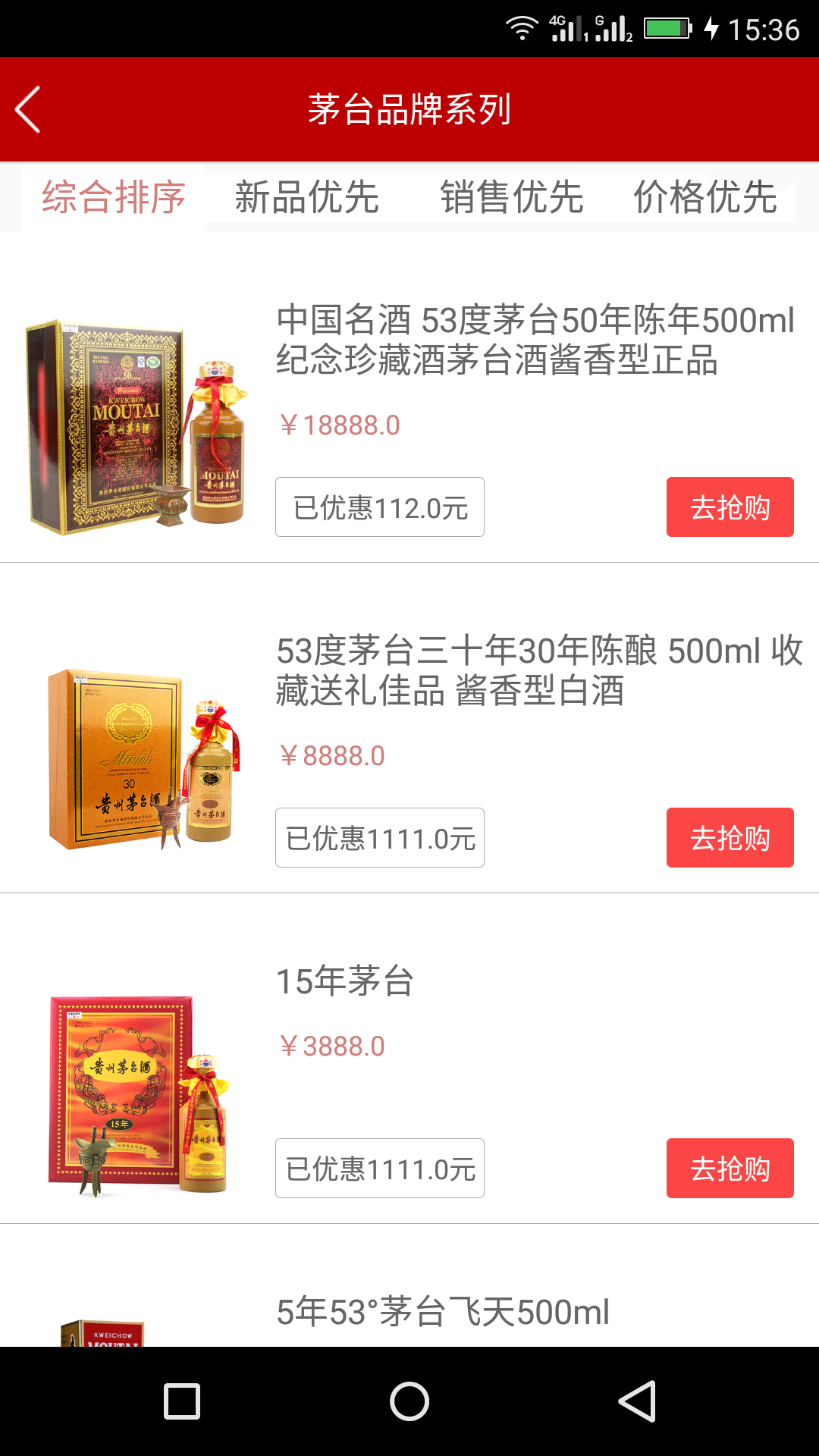This screenshot has height=1456, width=819.
Task: Tap the 已优惠1111.0元 label on 30年陈酿
Action: coord(379,837)
